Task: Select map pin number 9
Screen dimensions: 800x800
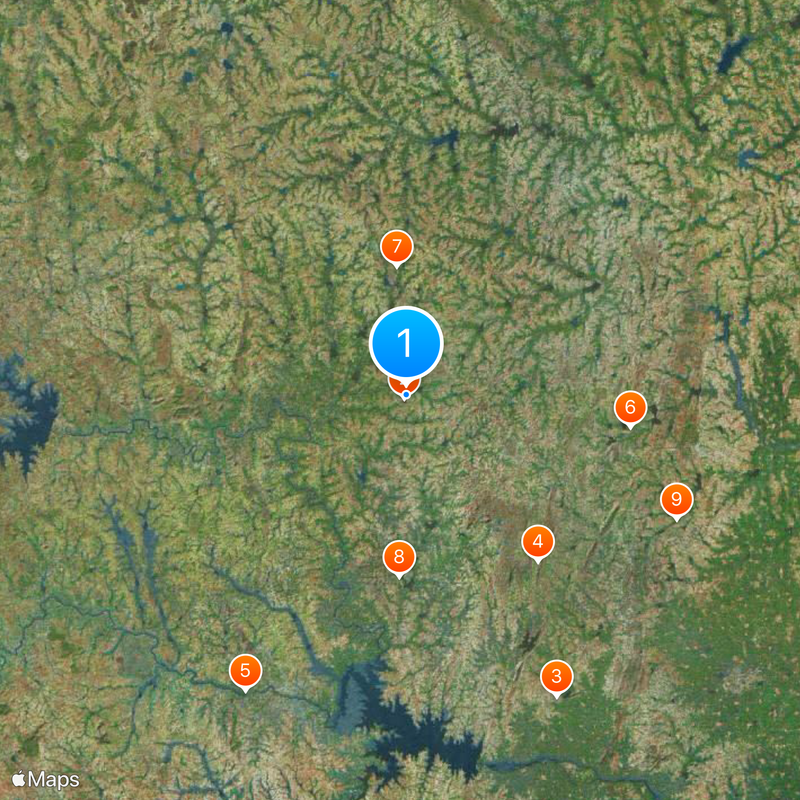Action: pos(676,499)
